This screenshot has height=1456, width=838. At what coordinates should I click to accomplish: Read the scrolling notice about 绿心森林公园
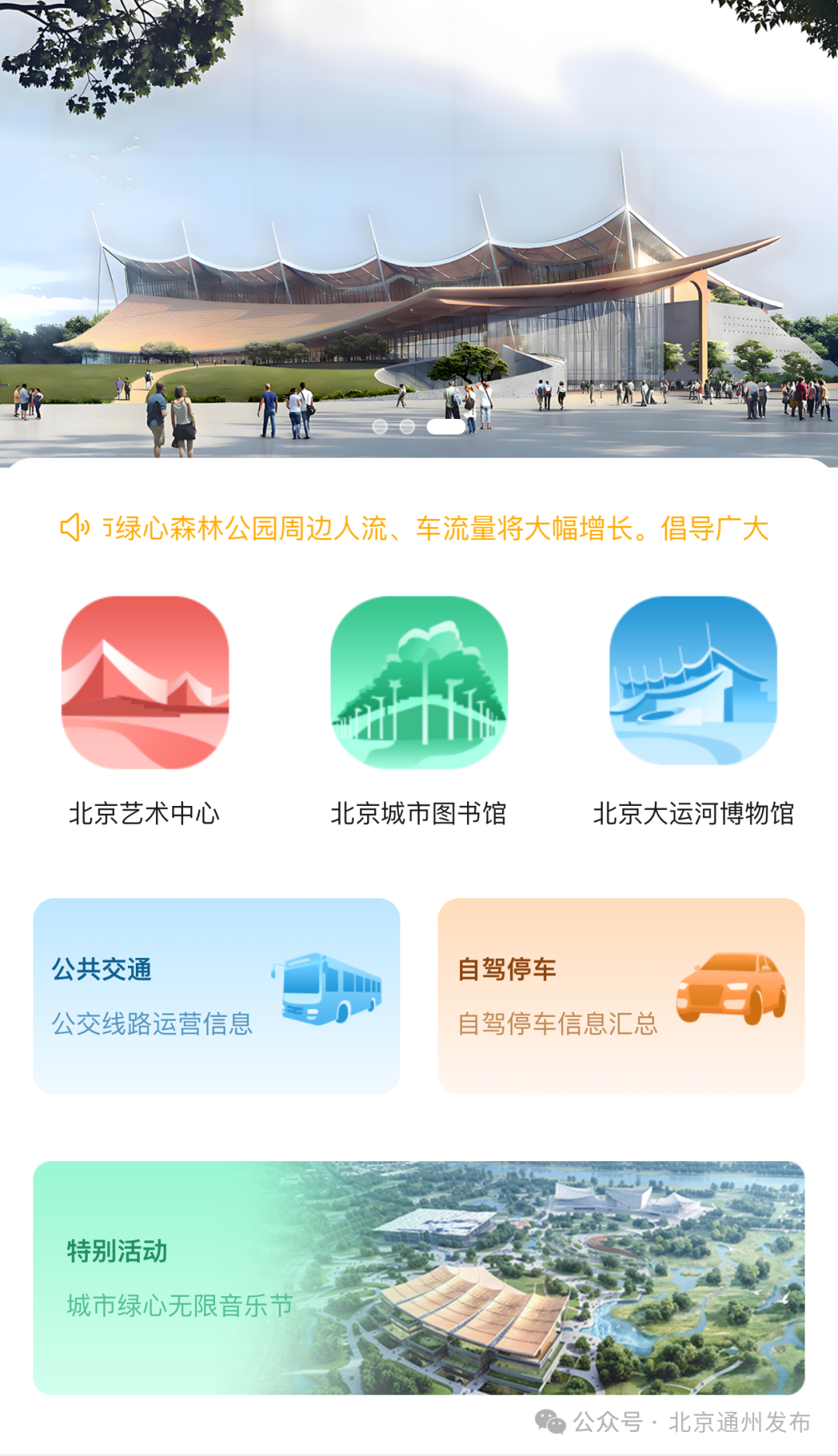(435, 529)
